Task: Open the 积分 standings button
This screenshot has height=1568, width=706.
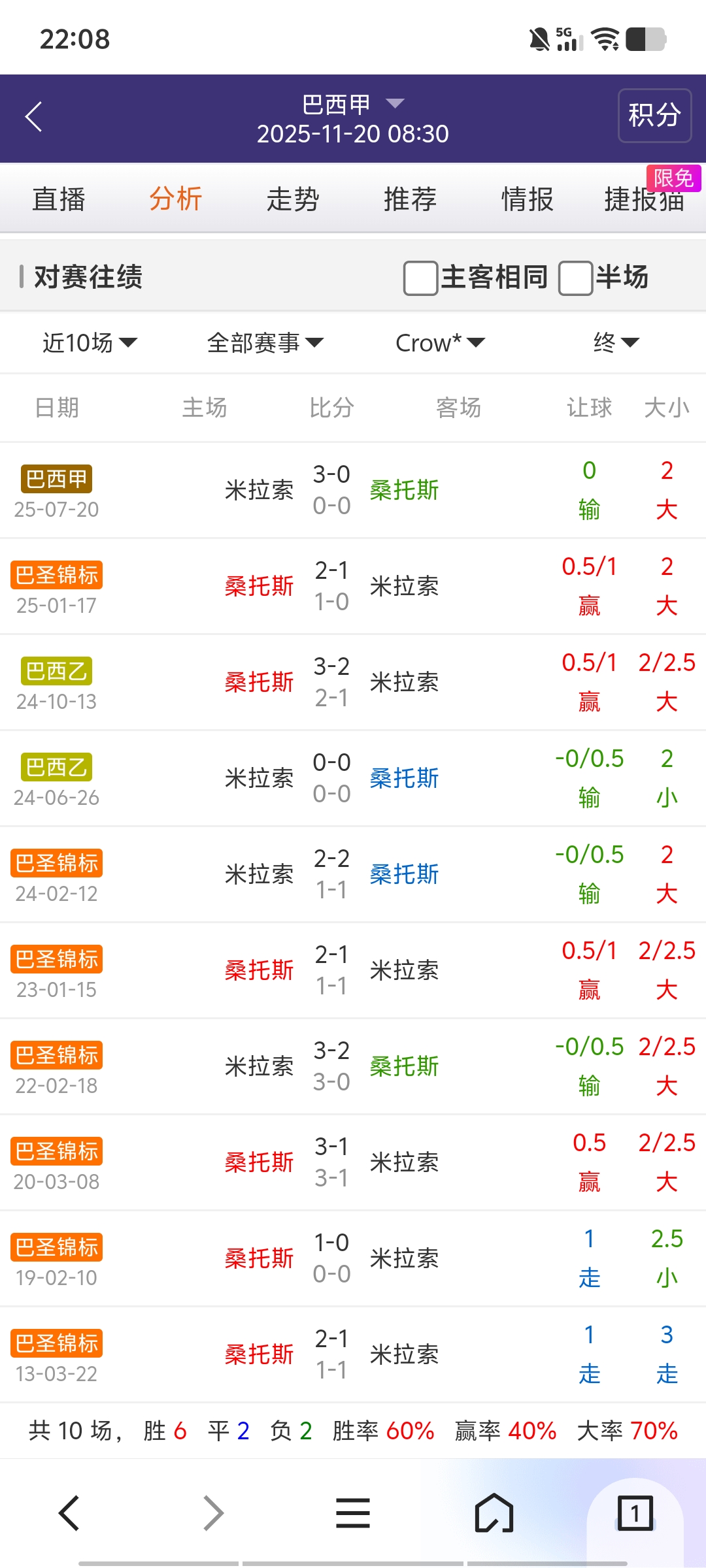Action: [654, 116]
